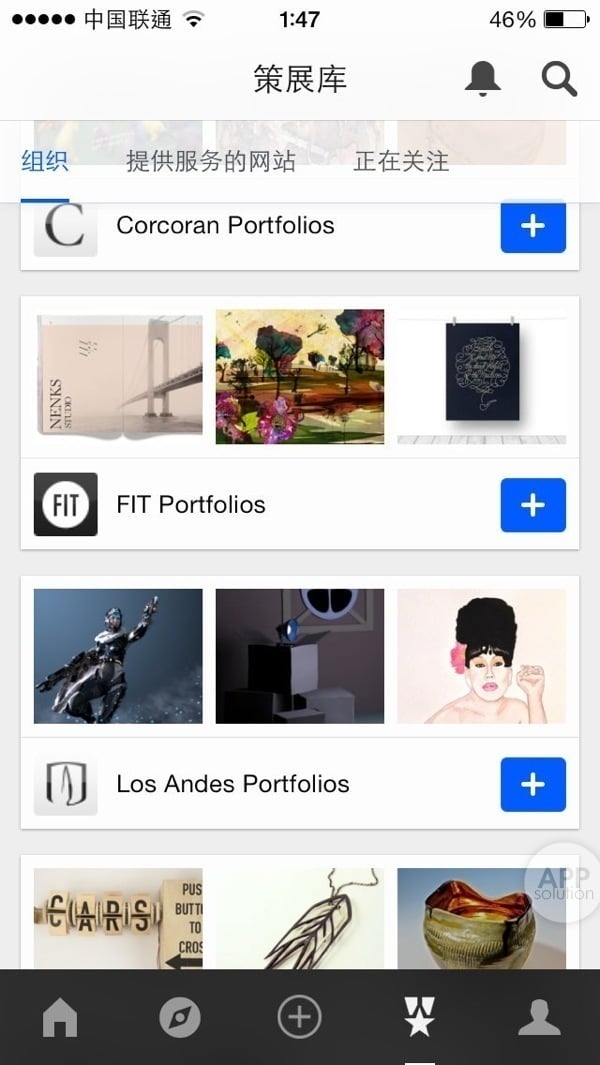The height and width of the screenshot is (1065, 600).
Task: Open the Los Andes Portfolios gallery
Action: click(232, 784)
